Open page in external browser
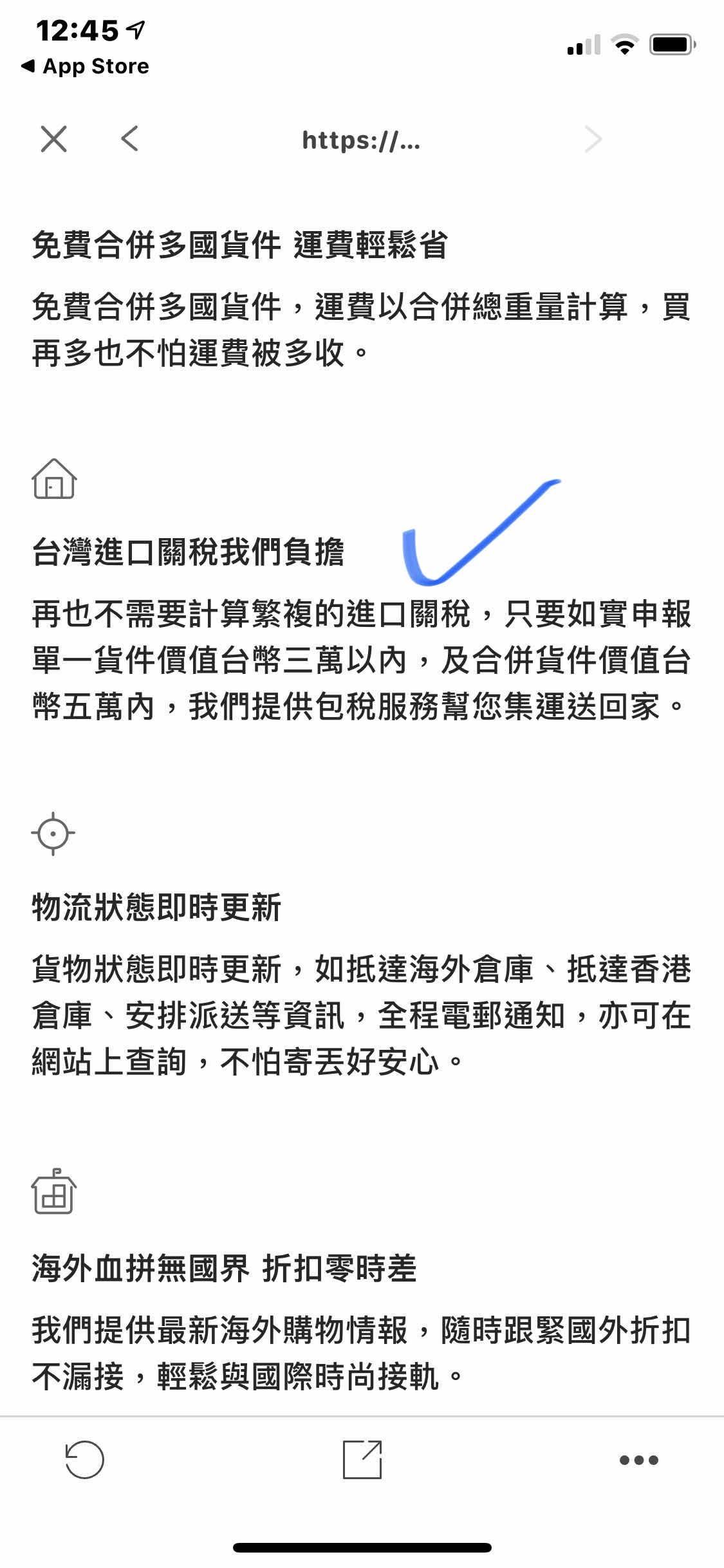This screenshot has width=724, height=1568. click(362, 1459)
